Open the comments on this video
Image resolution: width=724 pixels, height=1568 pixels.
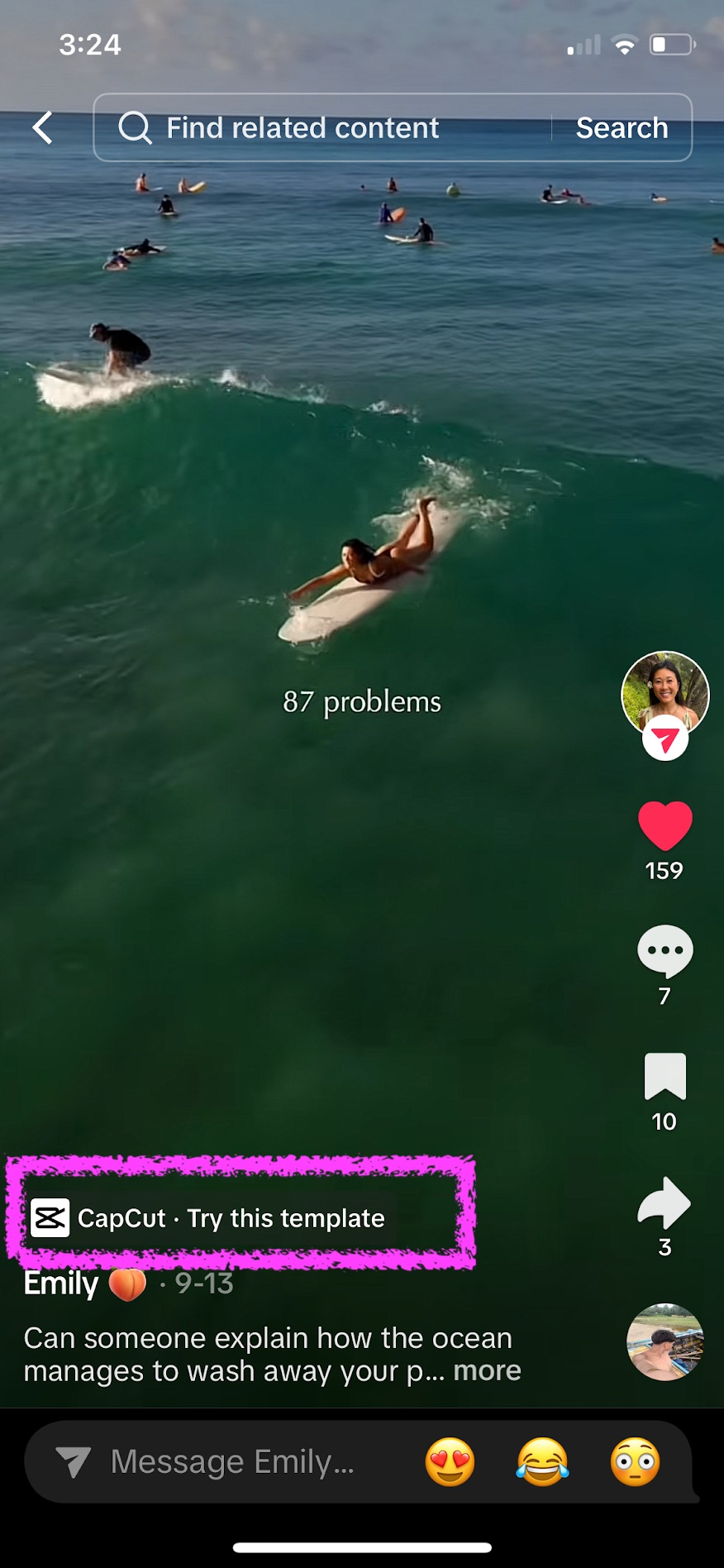click(664, 951)
